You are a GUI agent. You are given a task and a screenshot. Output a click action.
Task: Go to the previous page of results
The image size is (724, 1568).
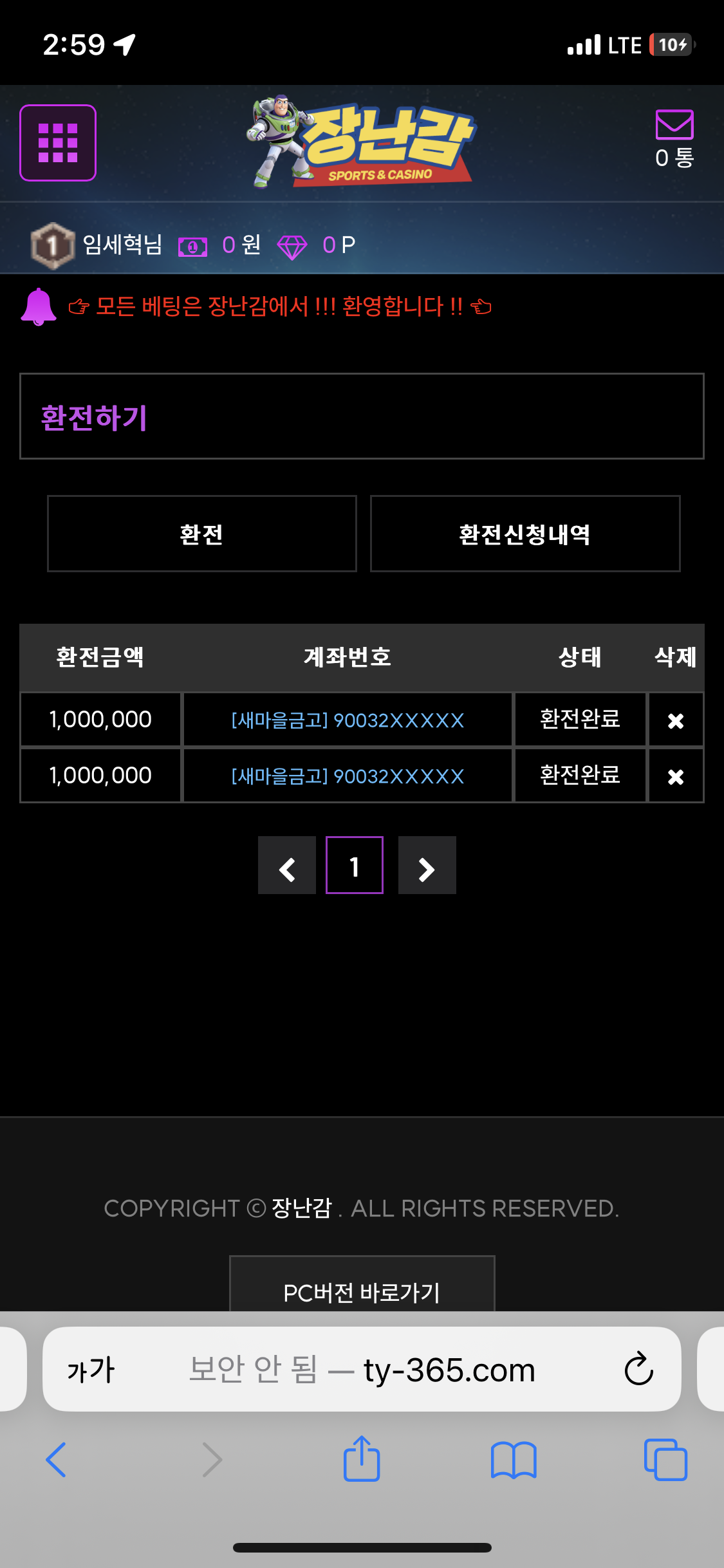tap(287, 866)
